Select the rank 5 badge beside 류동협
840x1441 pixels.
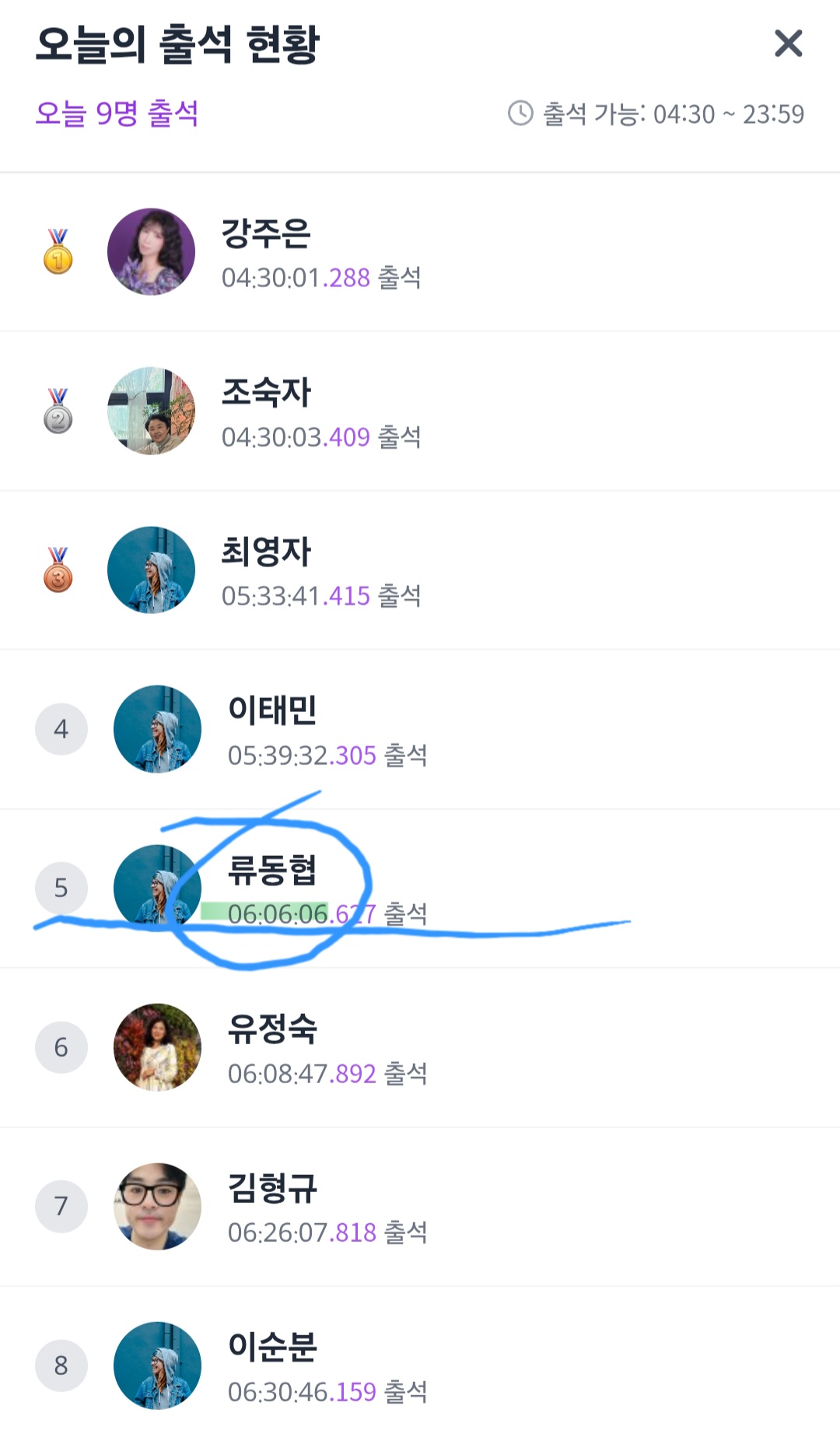click(61, 888)
